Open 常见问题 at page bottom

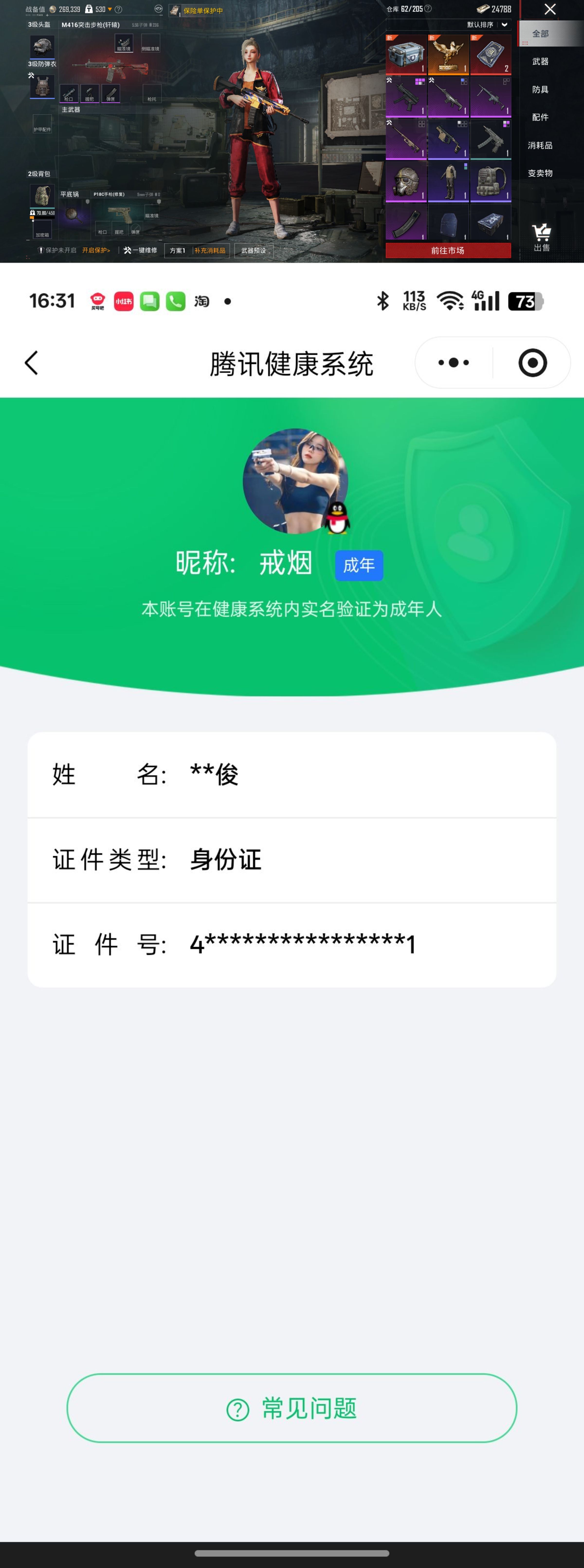[292, 1407]
